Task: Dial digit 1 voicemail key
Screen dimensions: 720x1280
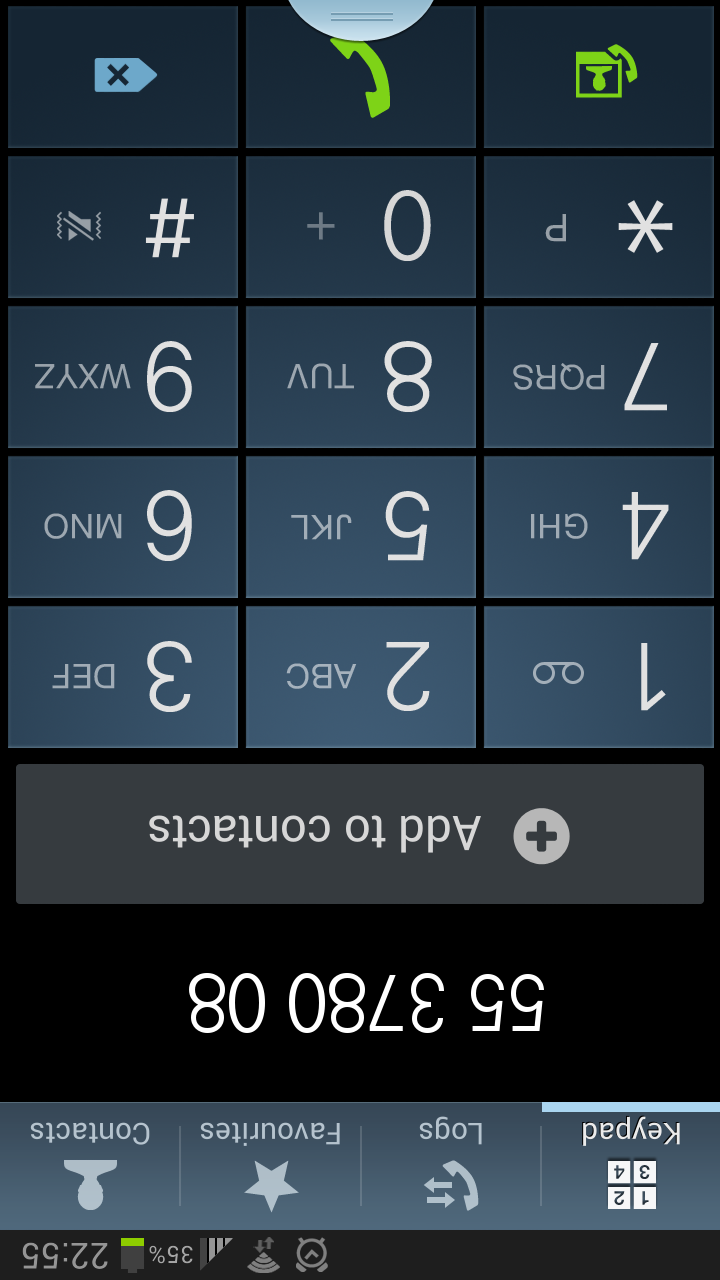Action: (599, 677)
